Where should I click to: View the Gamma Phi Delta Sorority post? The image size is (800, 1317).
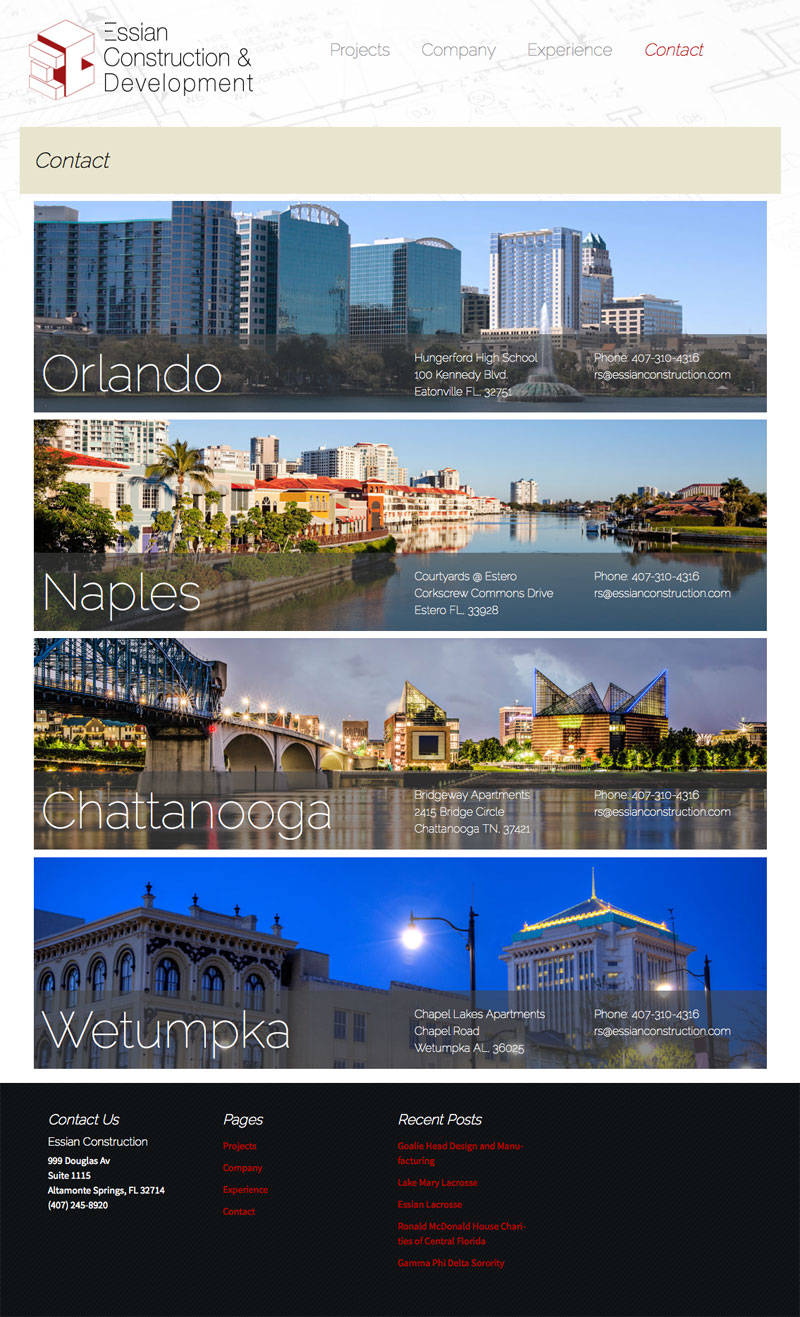point(451,1263)
